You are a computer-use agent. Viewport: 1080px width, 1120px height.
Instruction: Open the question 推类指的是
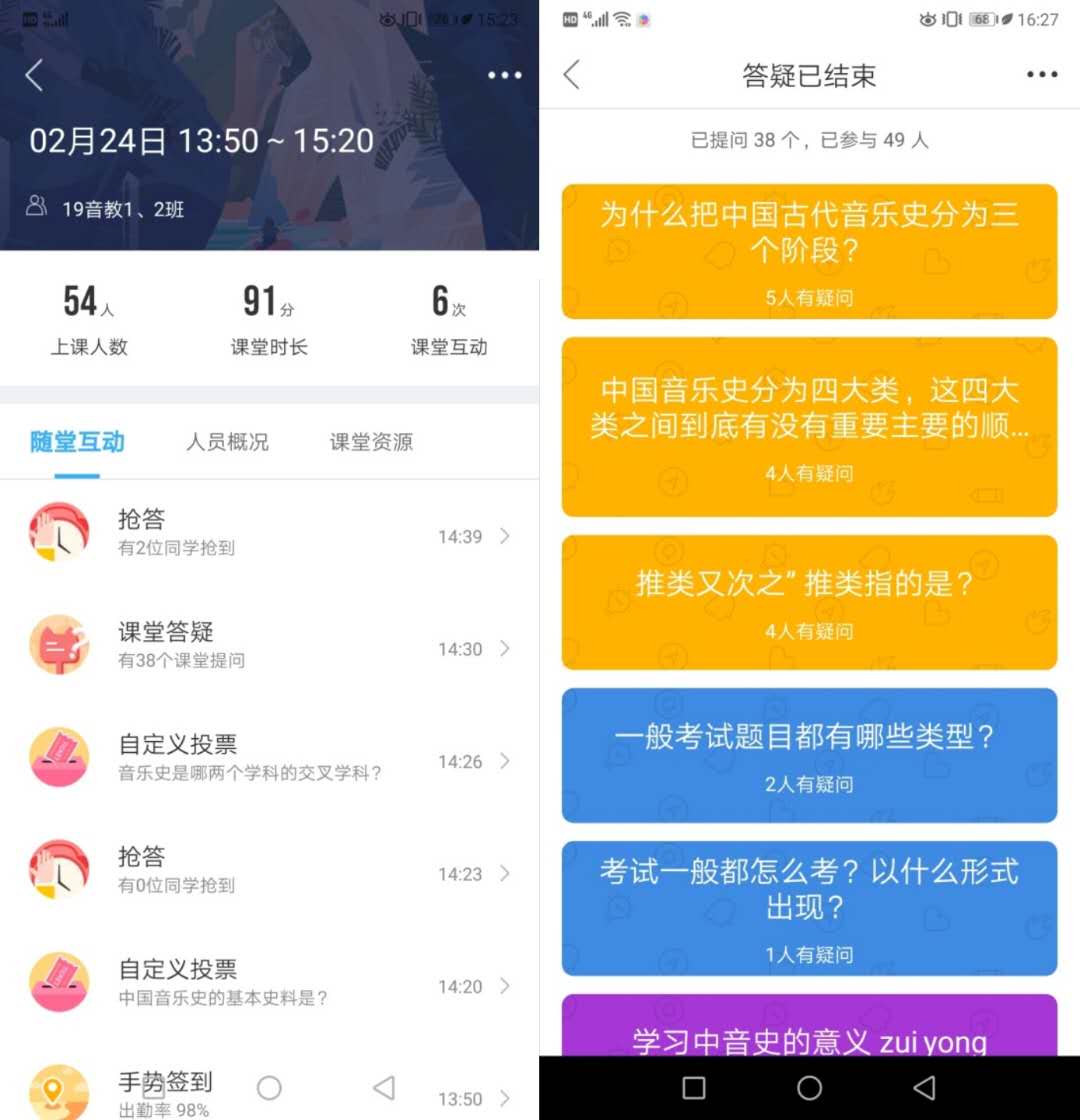[x=809, y=602]
